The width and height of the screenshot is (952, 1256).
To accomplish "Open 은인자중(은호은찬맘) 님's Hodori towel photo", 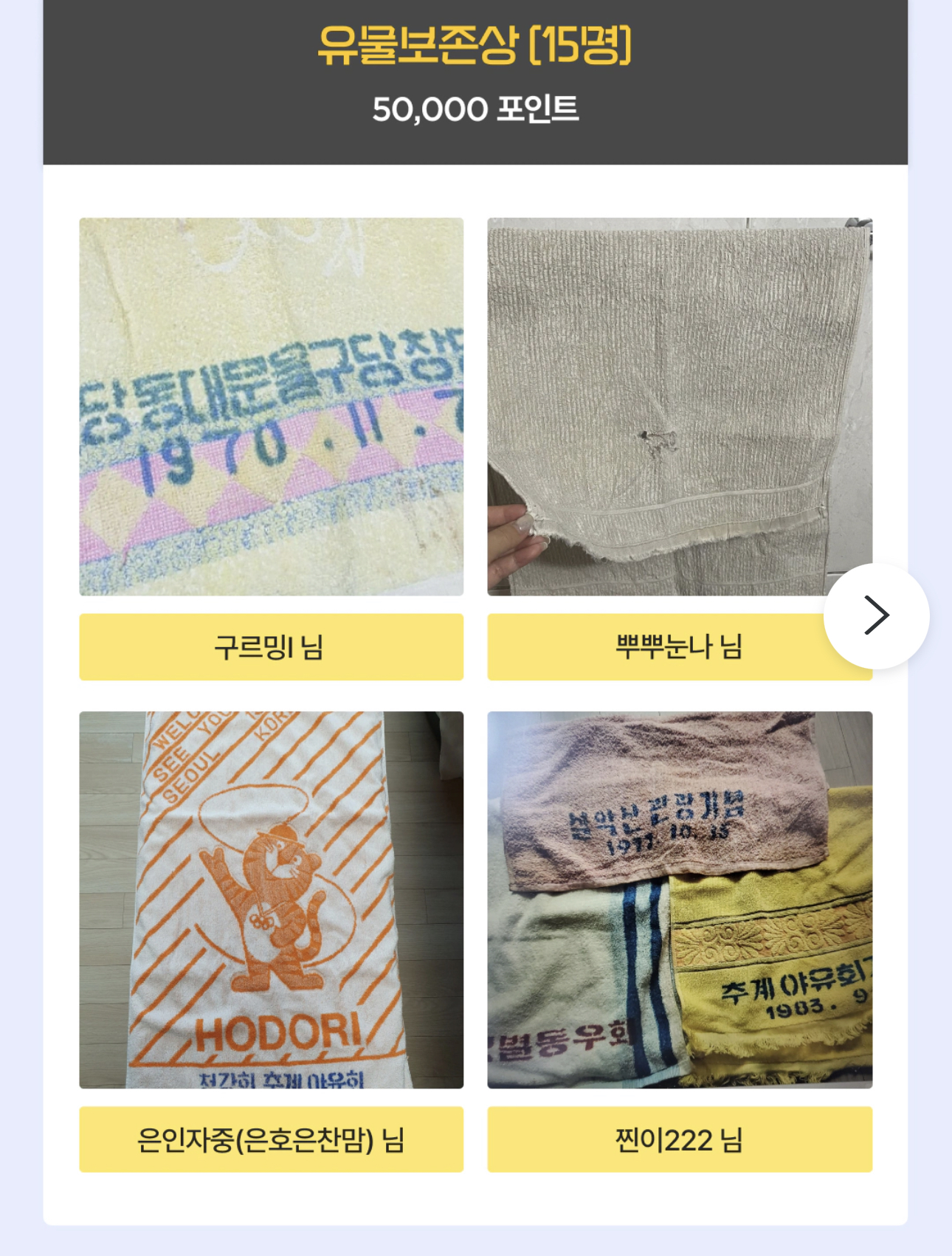I will pyautogui.click(x=271, y=899).
